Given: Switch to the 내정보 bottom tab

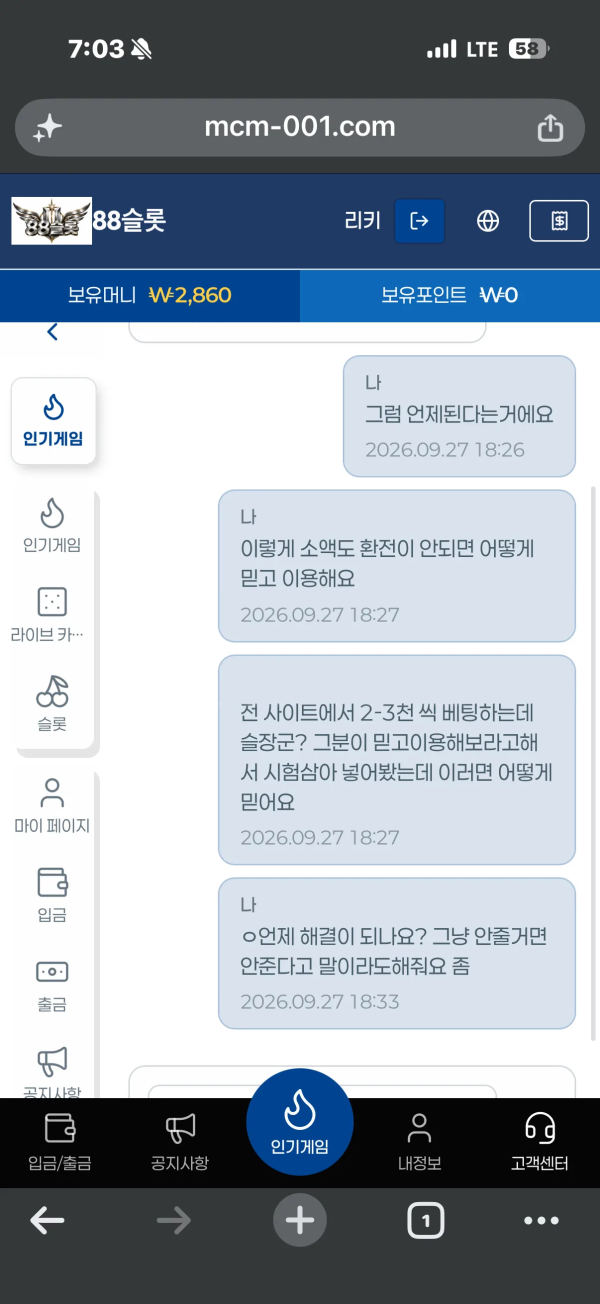Looking at the screenshot, I should (420, 1143).
